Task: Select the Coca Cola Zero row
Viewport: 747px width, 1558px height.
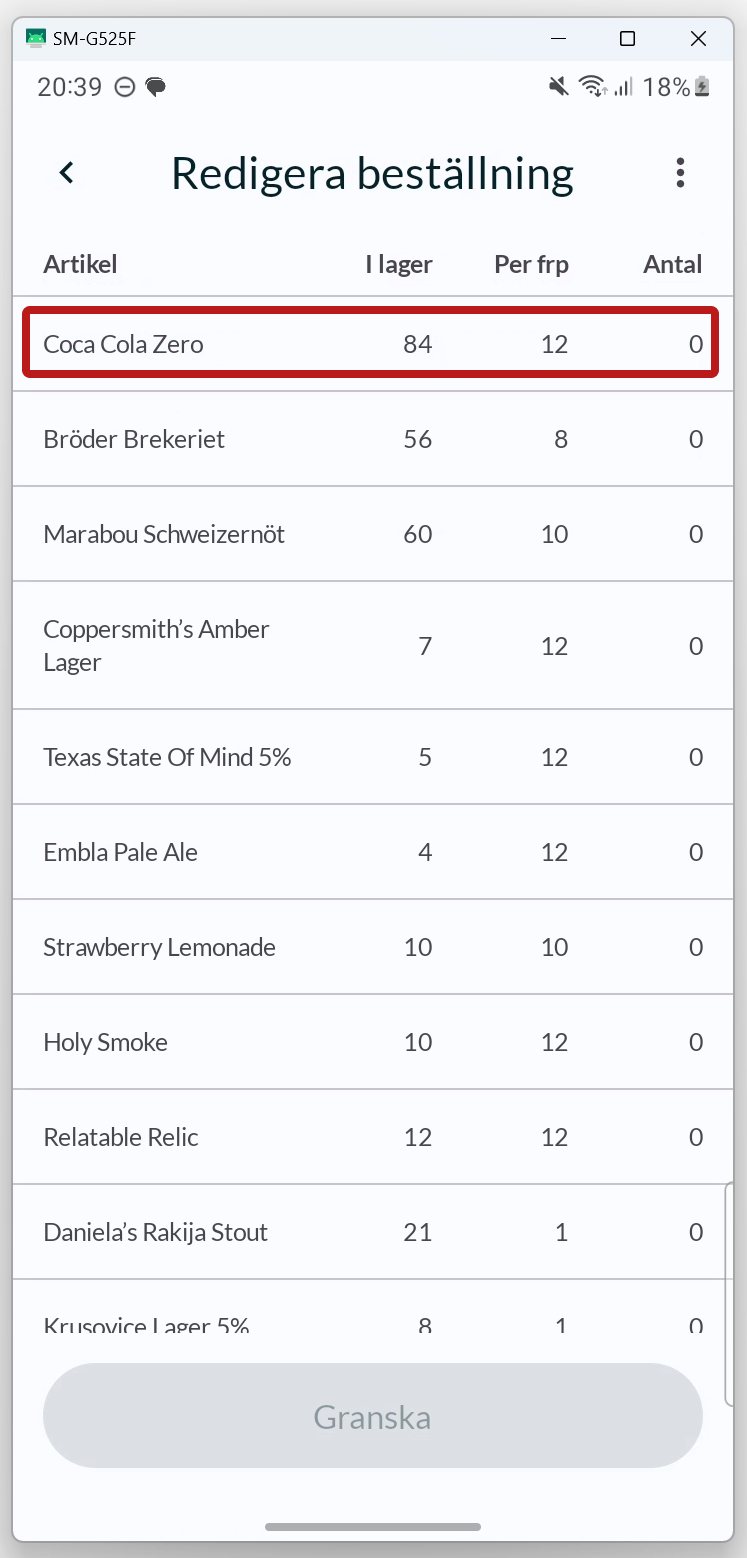Action: pos(372,343)
